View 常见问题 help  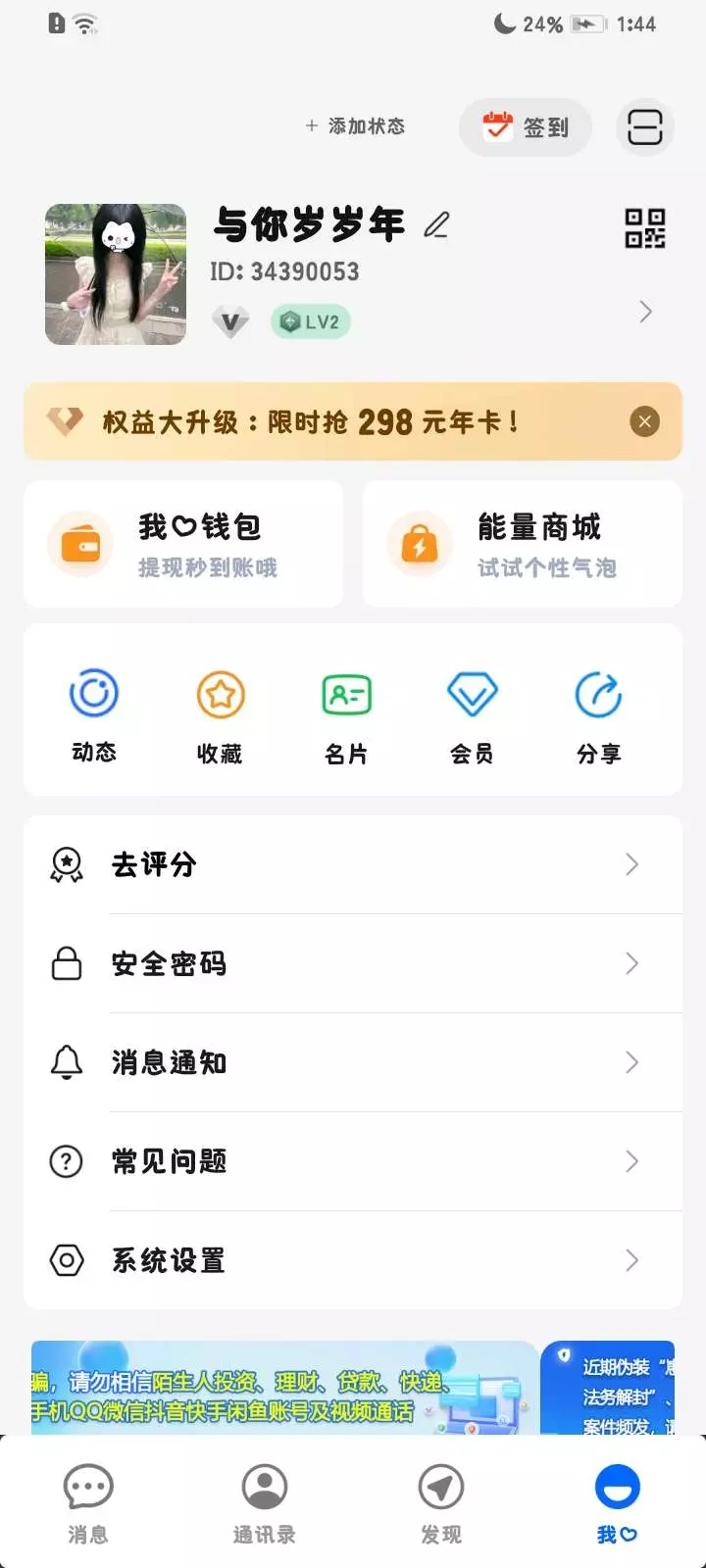coord(353,1161)
